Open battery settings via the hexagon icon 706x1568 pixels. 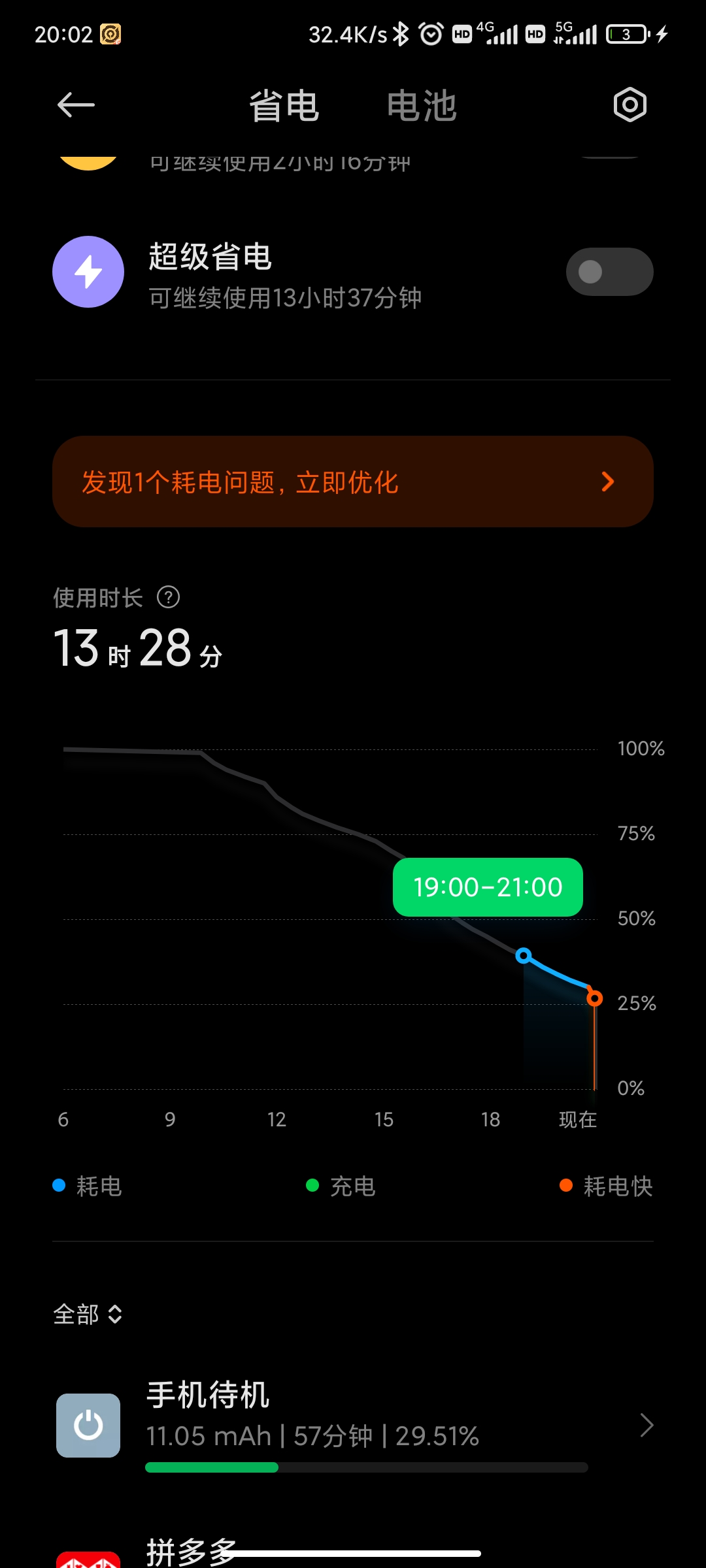pos(630,105)
